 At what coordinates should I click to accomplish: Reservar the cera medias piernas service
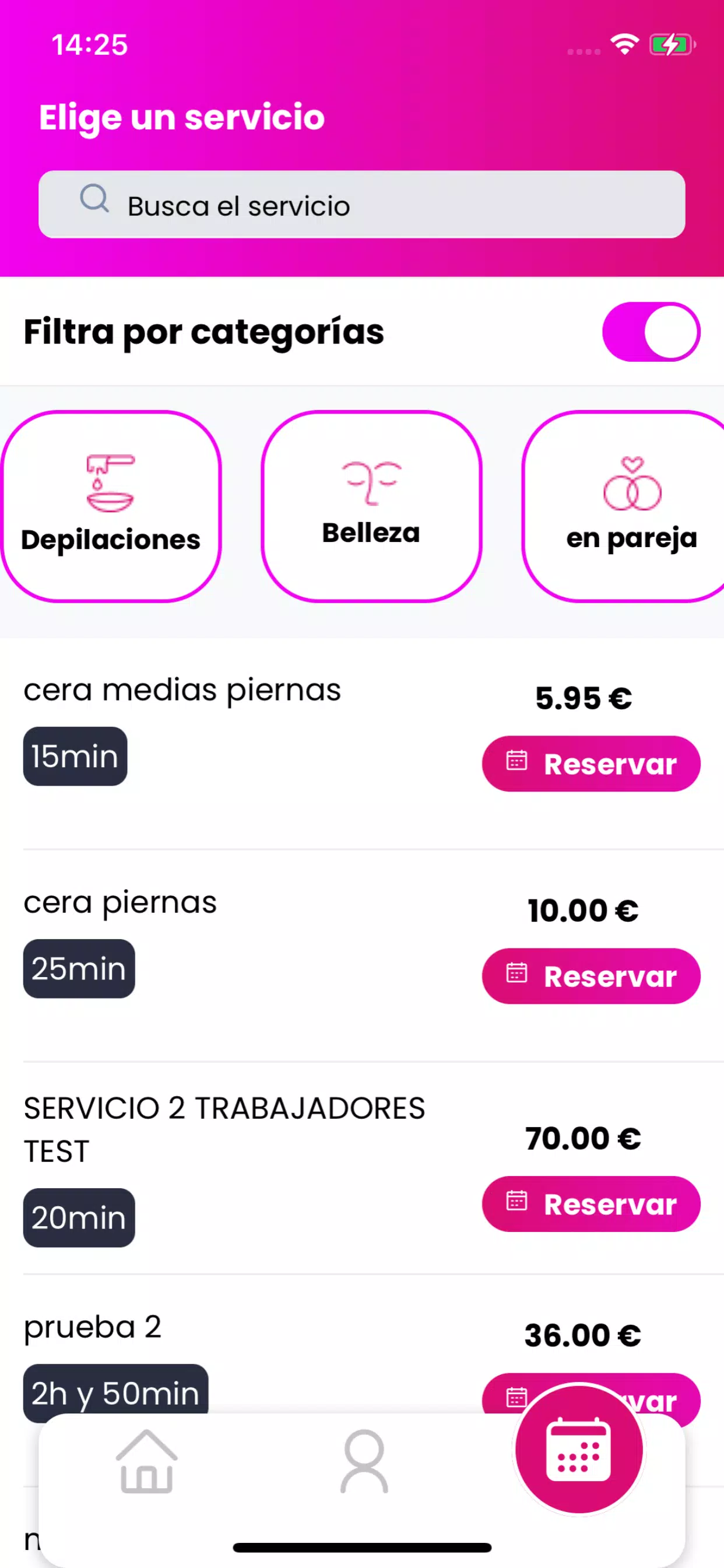(x=590, y=764)
